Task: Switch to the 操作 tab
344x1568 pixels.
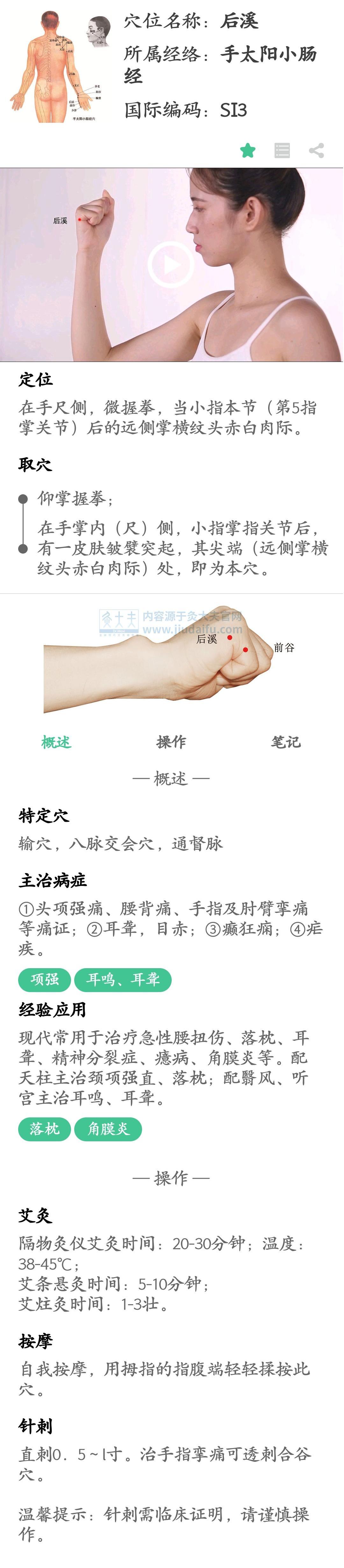Action: (171, 741)
